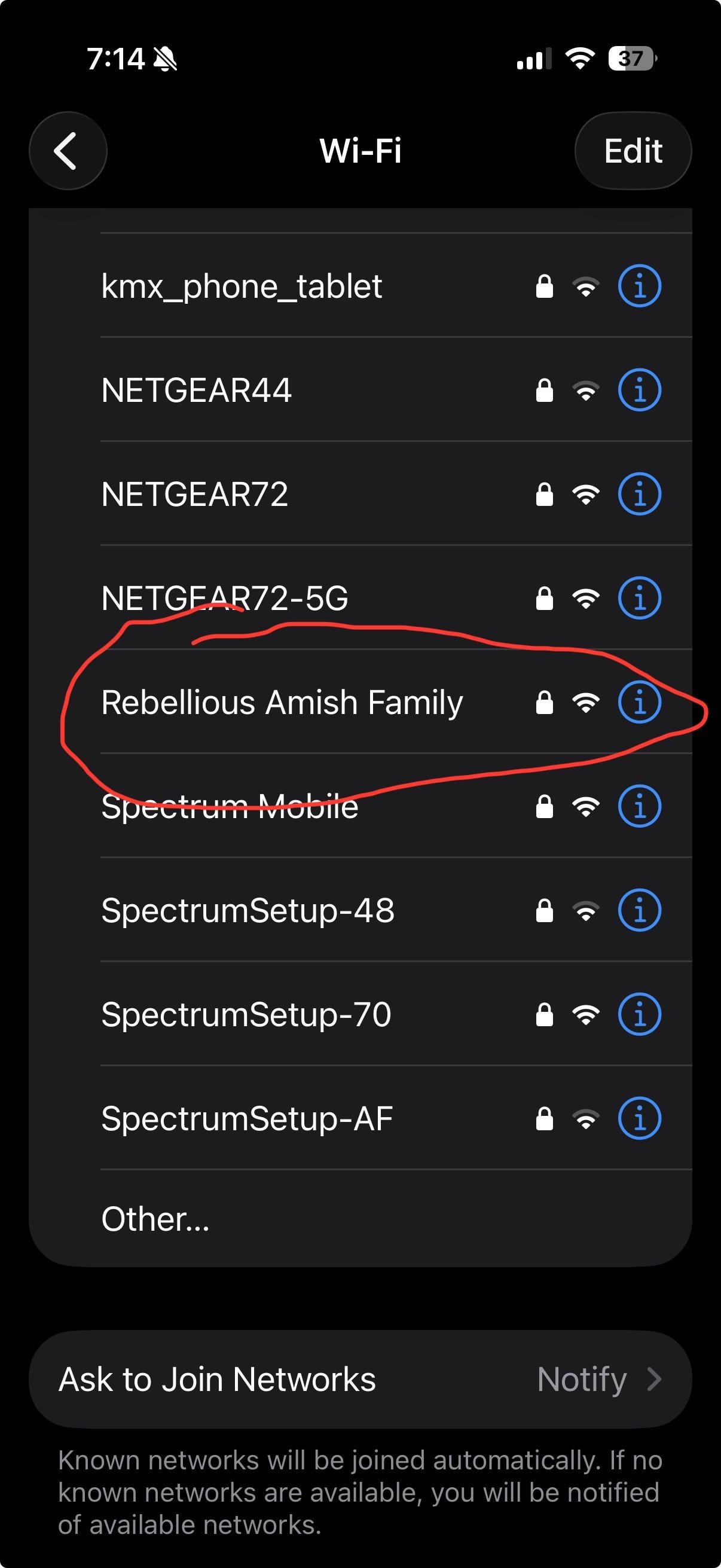View NETGEAR72-5G network details icon
The height and width of the screenshot is (1568, 721).
click(x=639, y=599)
